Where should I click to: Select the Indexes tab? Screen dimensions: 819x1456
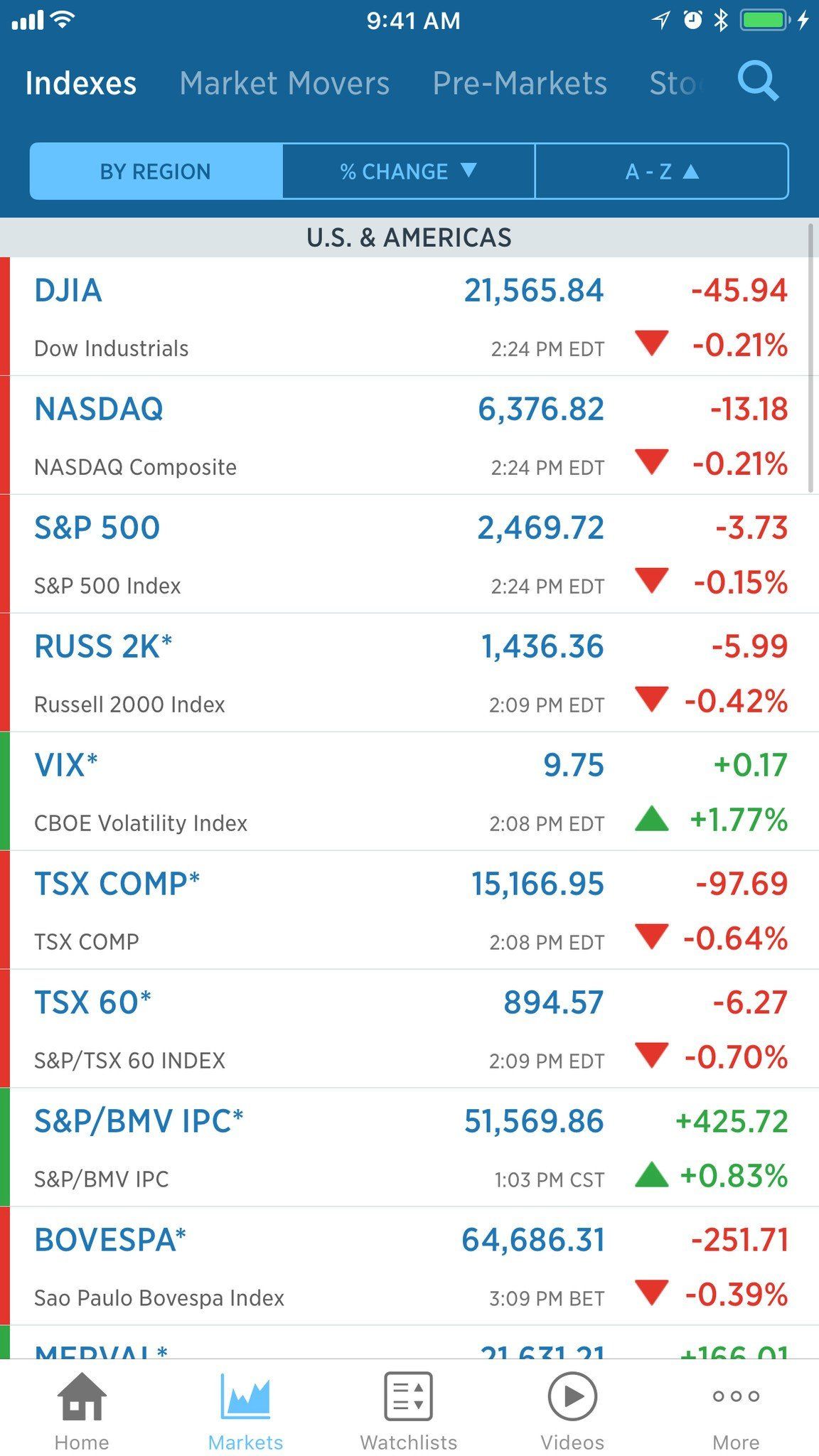(80, 82)
